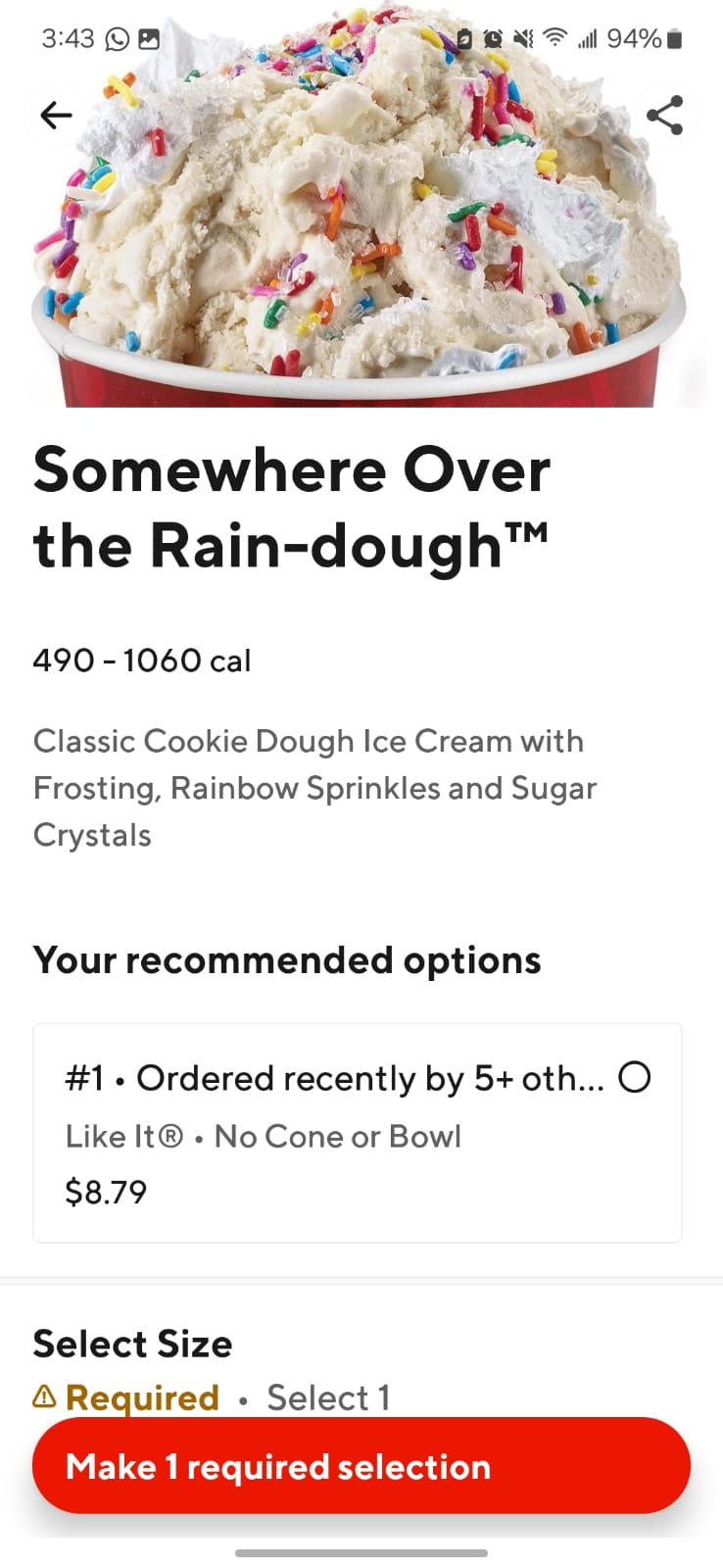
Task: Tap the Make 1 required selection button
Action: pos(361,1466)
